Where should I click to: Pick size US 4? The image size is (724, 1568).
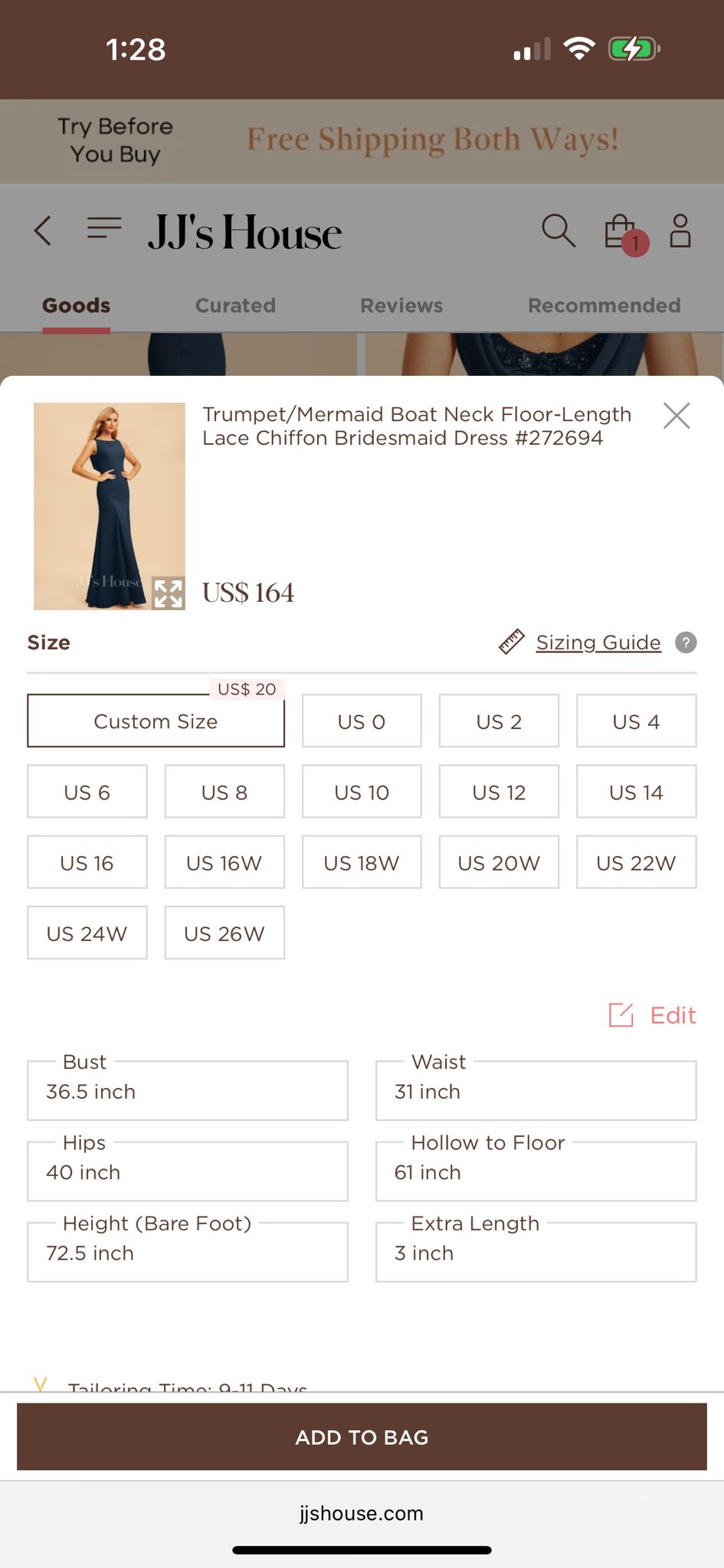(x=636, y=721)
